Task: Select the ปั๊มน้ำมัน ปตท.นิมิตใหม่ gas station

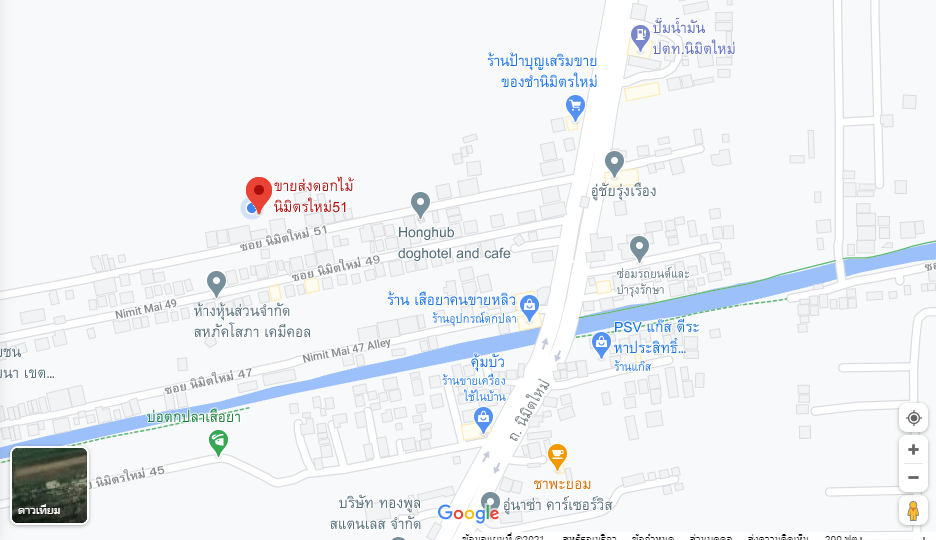Action: [x=640, y=38]
